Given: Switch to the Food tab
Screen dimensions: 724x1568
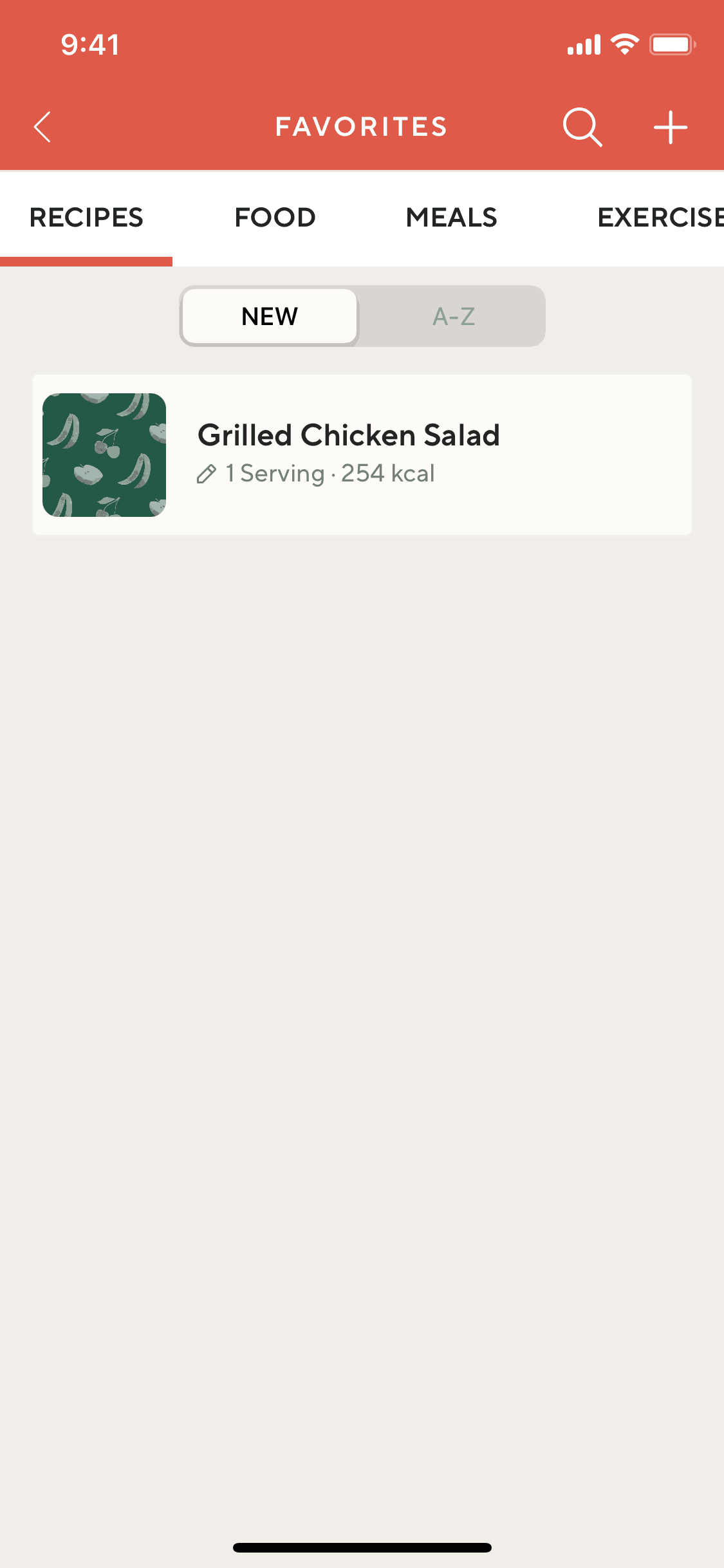Looking at the screenshot, I should tap(275, 218).
